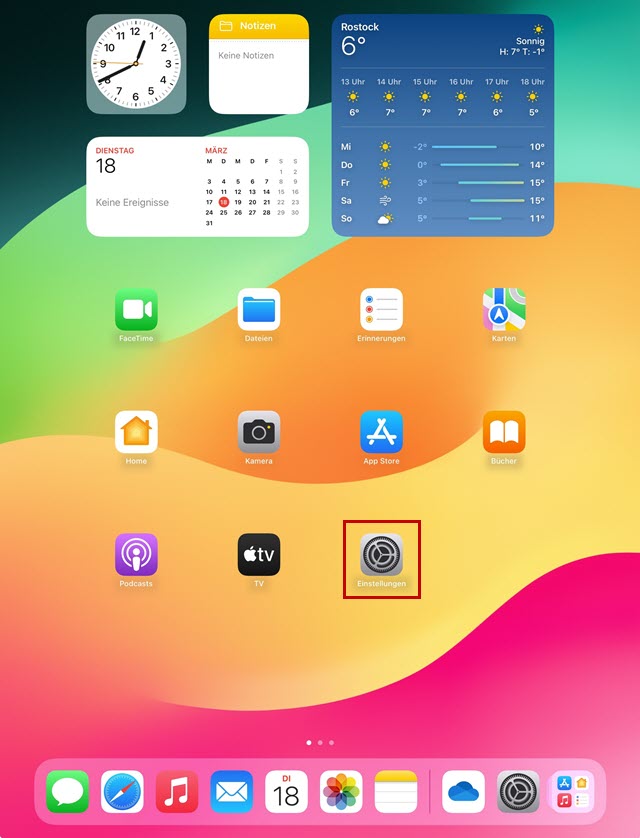
Task: Open Karten maps app
Action: tap(504, 311)
